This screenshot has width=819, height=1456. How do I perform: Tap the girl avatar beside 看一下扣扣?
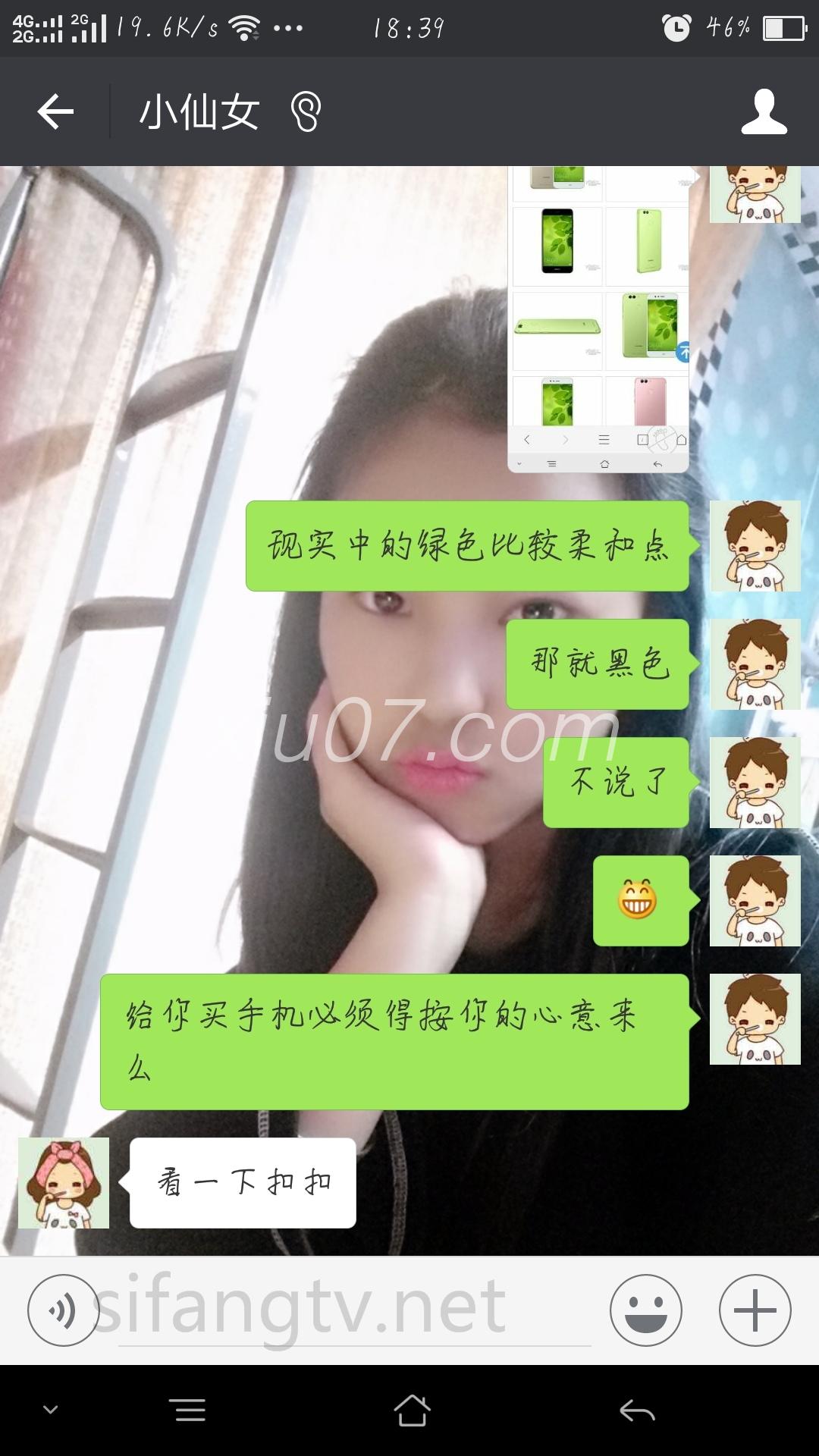(64, 1183)
